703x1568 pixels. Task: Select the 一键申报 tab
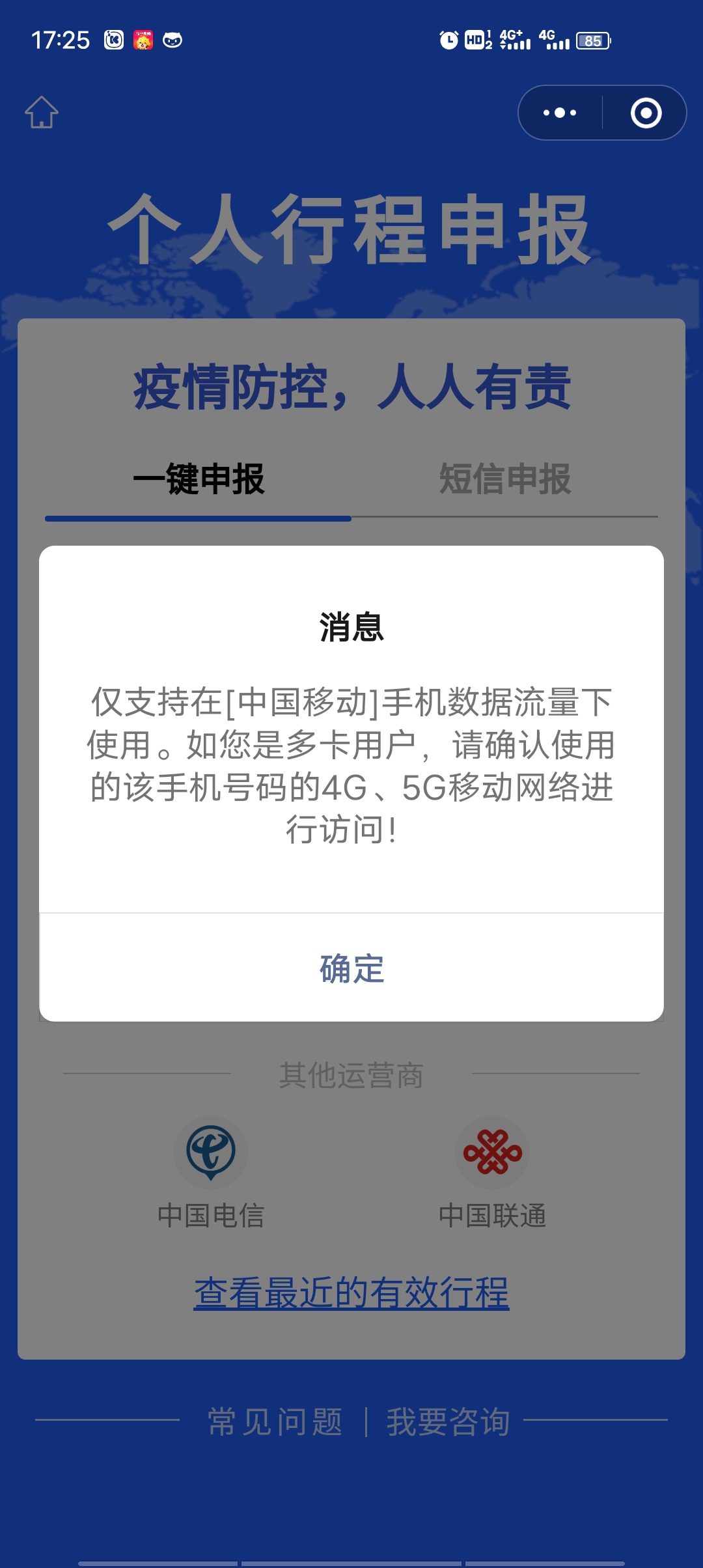pos(199,480)
